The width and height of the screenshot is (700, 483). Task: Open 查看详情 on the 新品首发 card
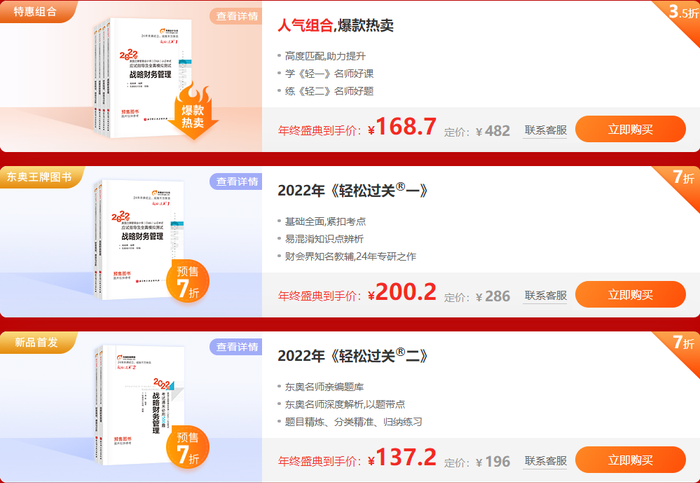click(x=235, y=347)
